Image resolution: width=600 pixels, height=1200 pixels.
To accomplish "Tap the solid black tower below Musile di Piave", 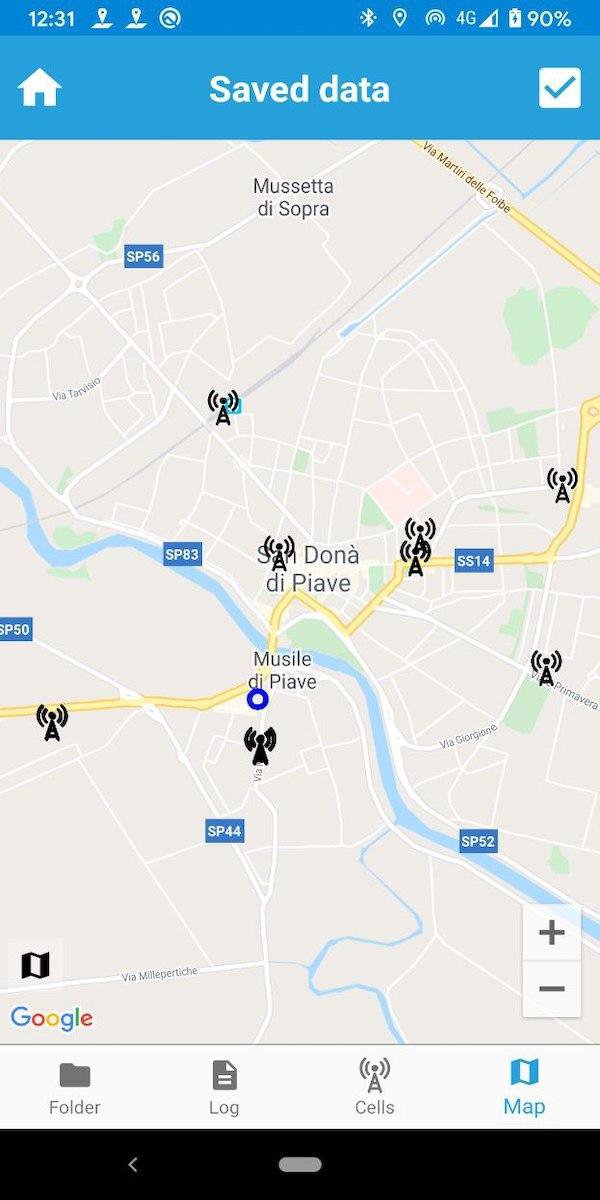I will (x=260, y=744).
